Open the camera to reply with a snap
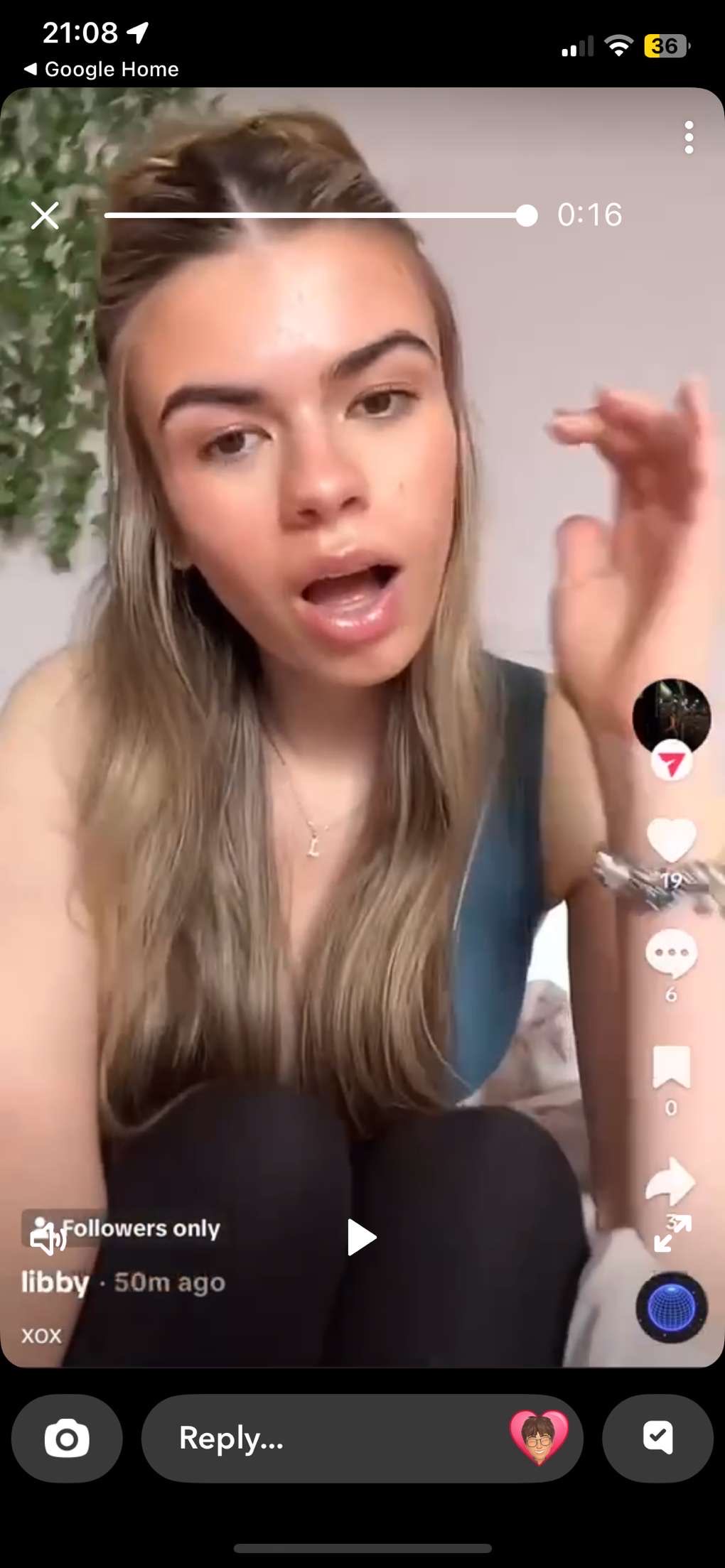 coord(67,1439)
